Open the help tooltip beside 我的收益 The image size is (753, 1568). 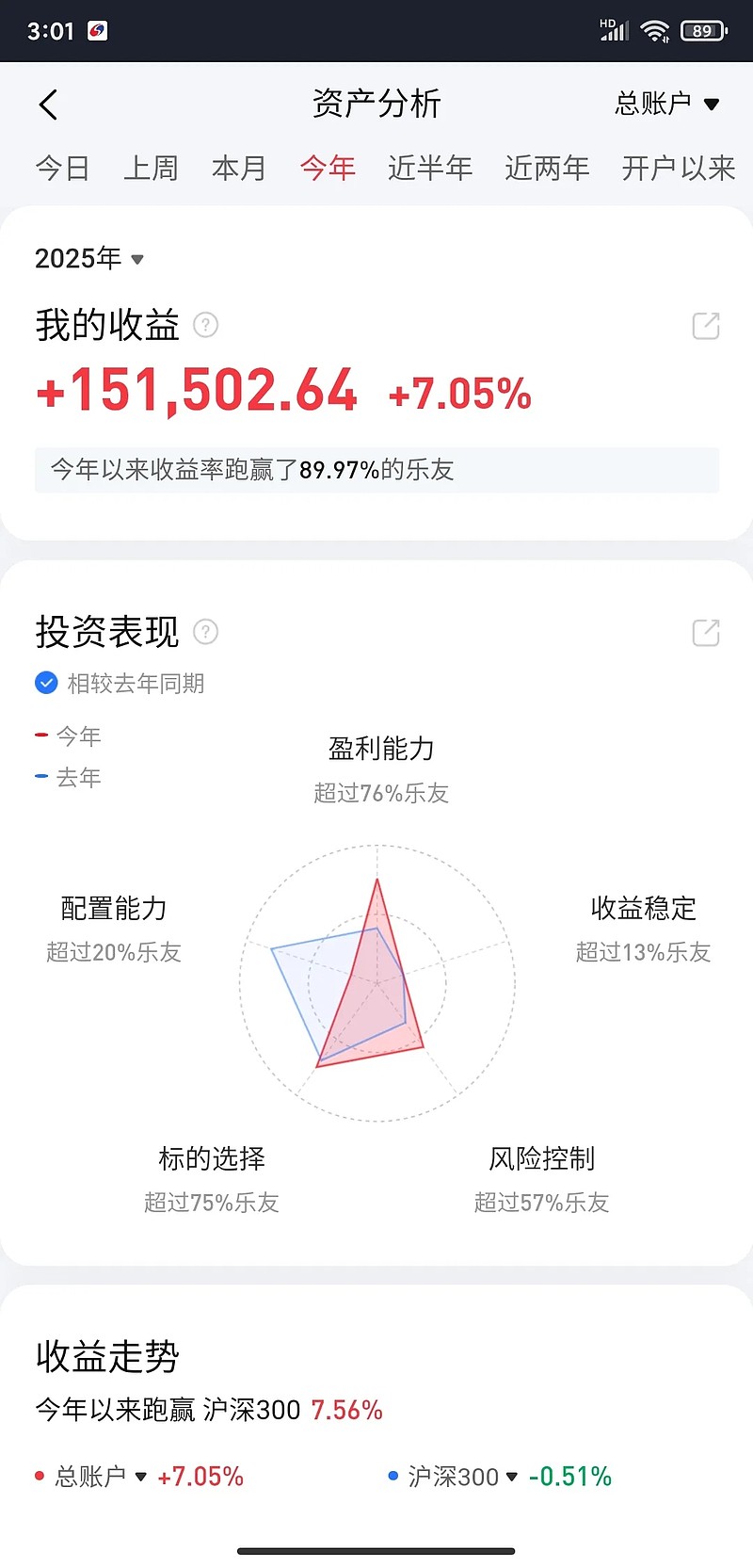[x=205, y=326]
